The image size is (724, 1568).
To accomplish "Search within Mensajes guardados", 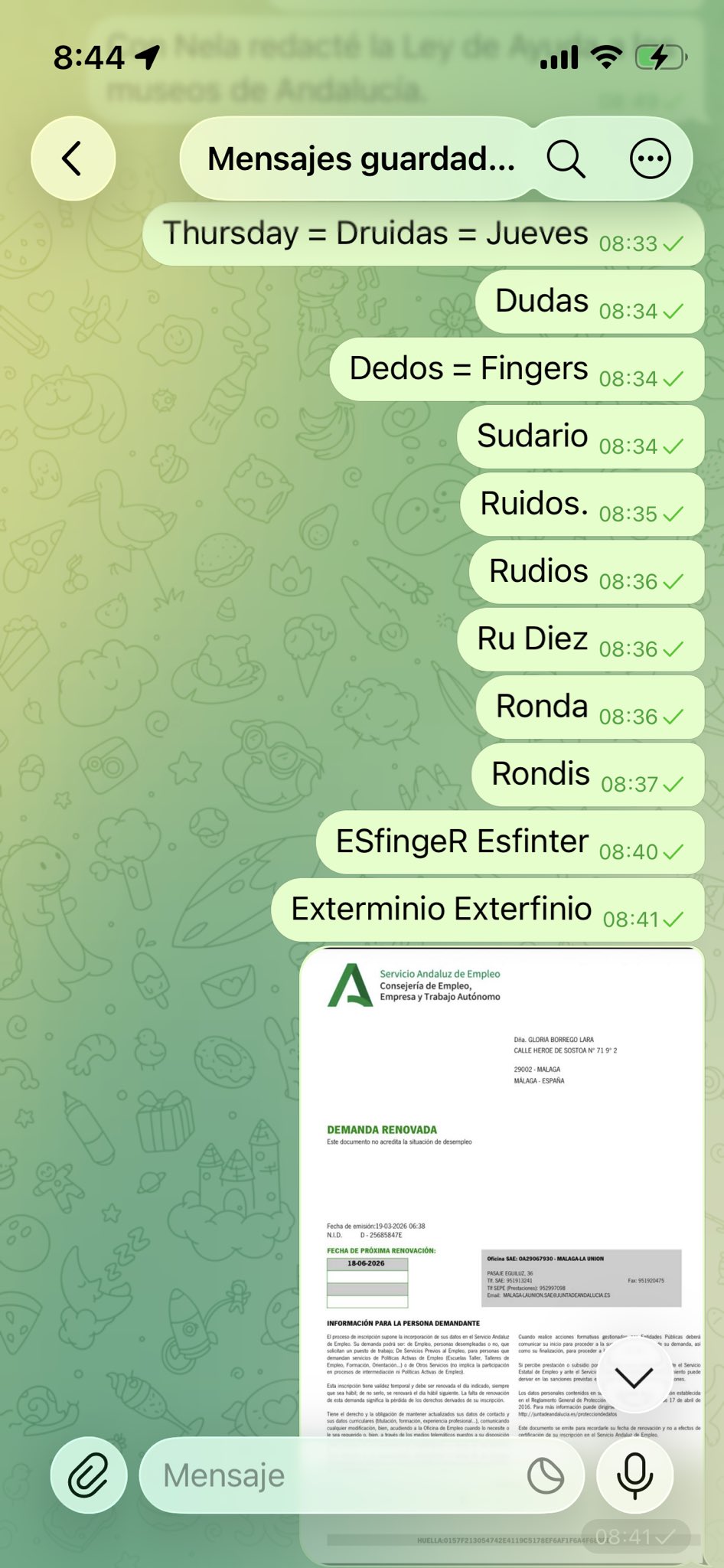I will [x=566, y=159].
